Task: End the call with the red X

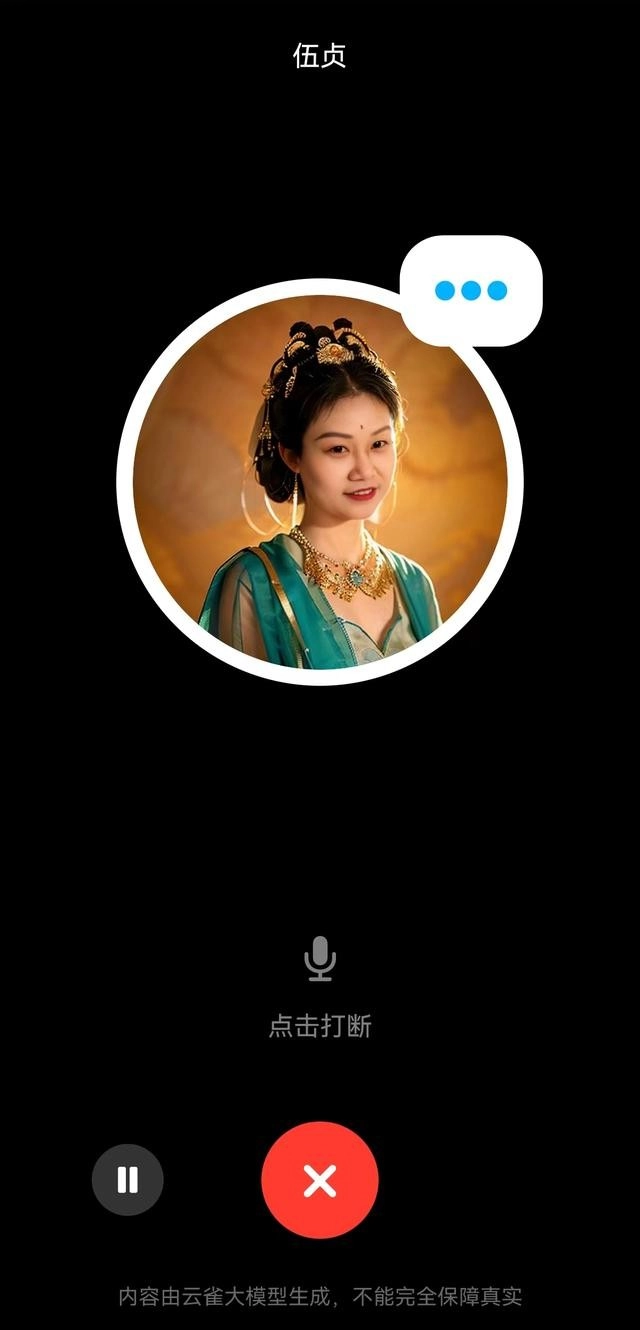Action: tap(320, 1180)
